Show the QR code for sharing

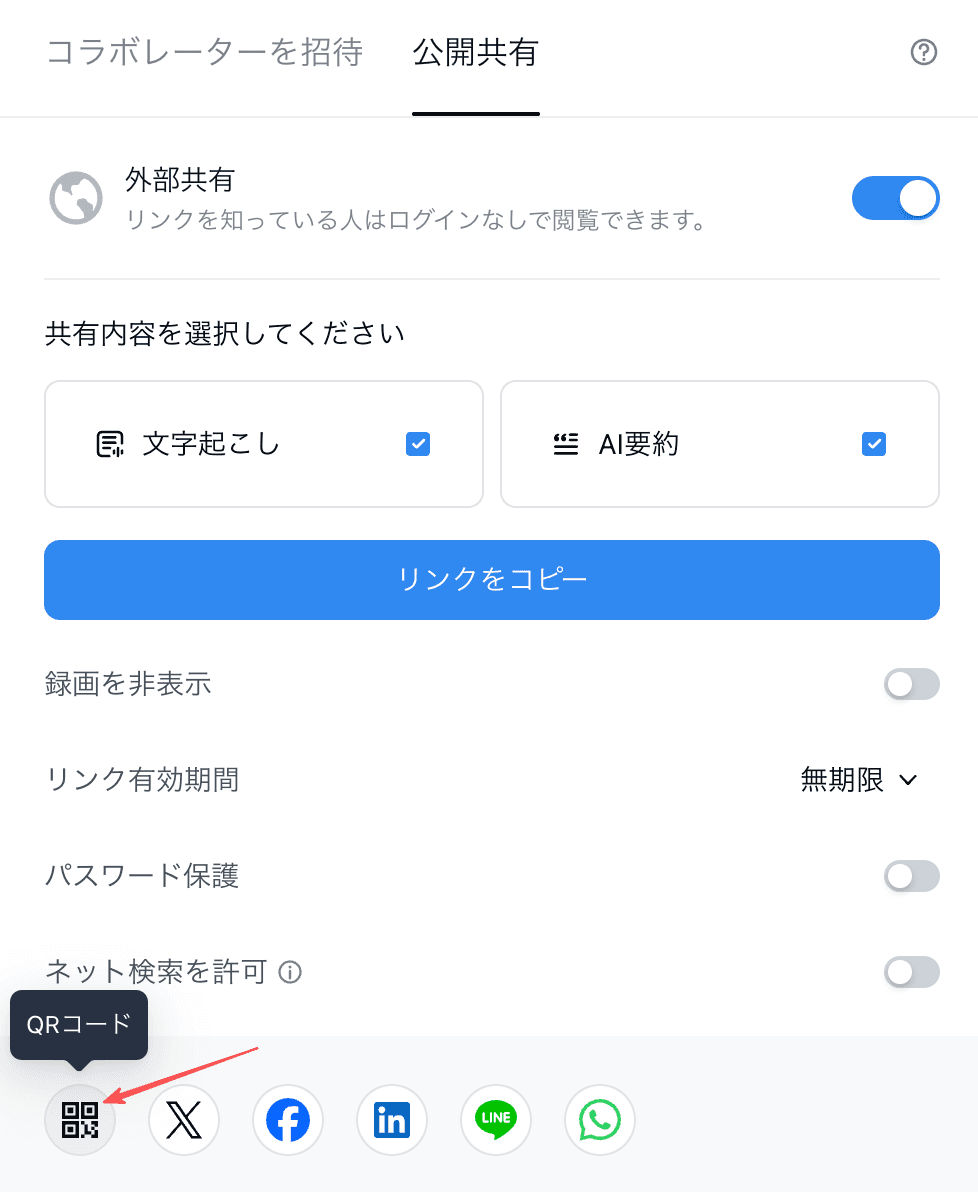[80, 1120]
